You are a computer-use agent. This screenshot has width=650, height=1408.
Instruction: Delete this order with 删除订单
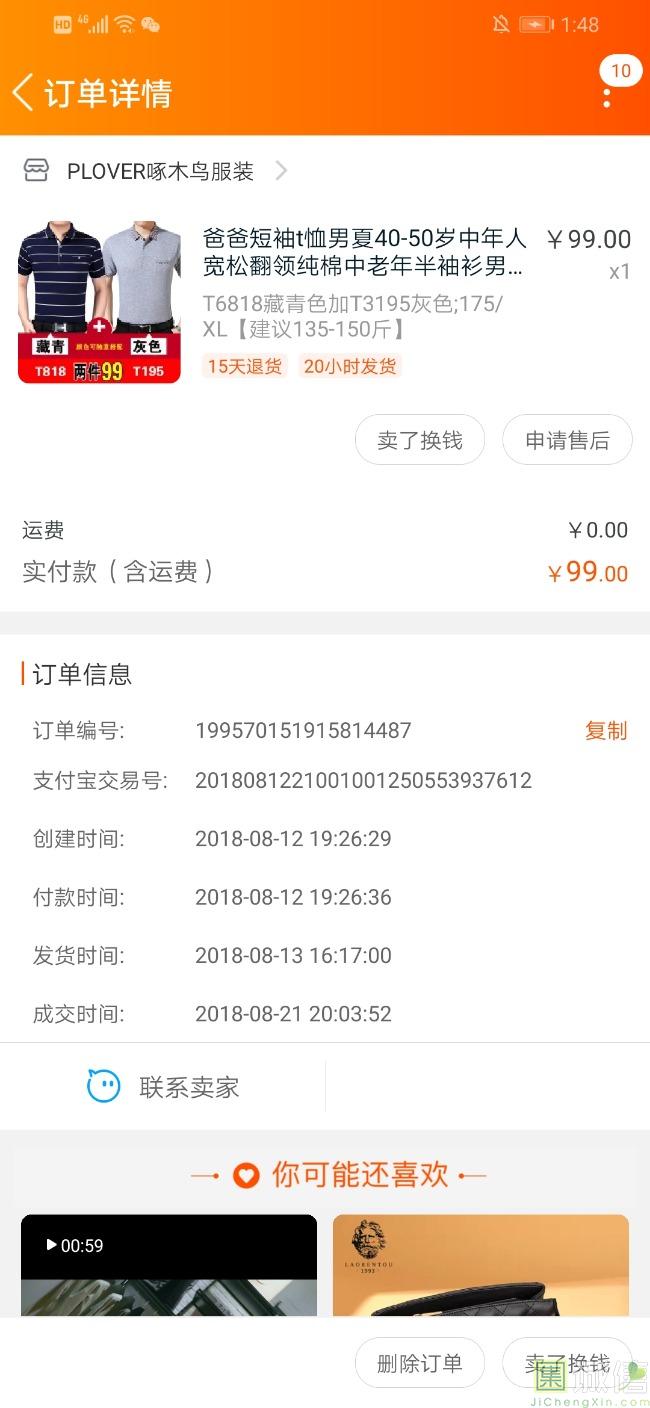(x=420, y=1363)
